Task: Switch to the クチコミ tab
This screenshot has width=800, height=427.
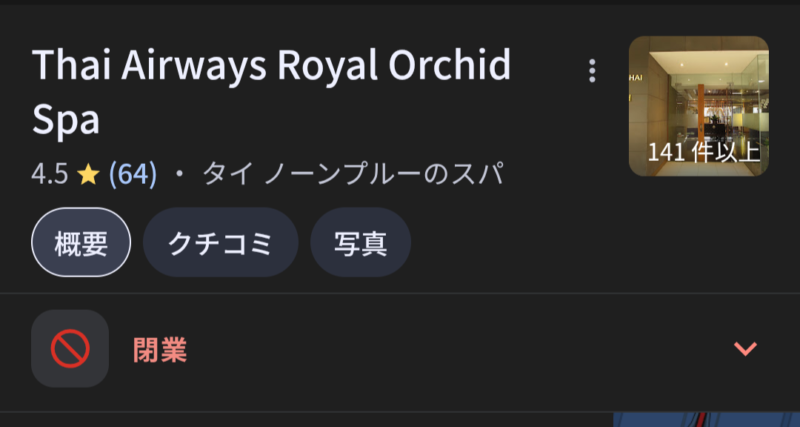Action: click(x=220, y=243)
